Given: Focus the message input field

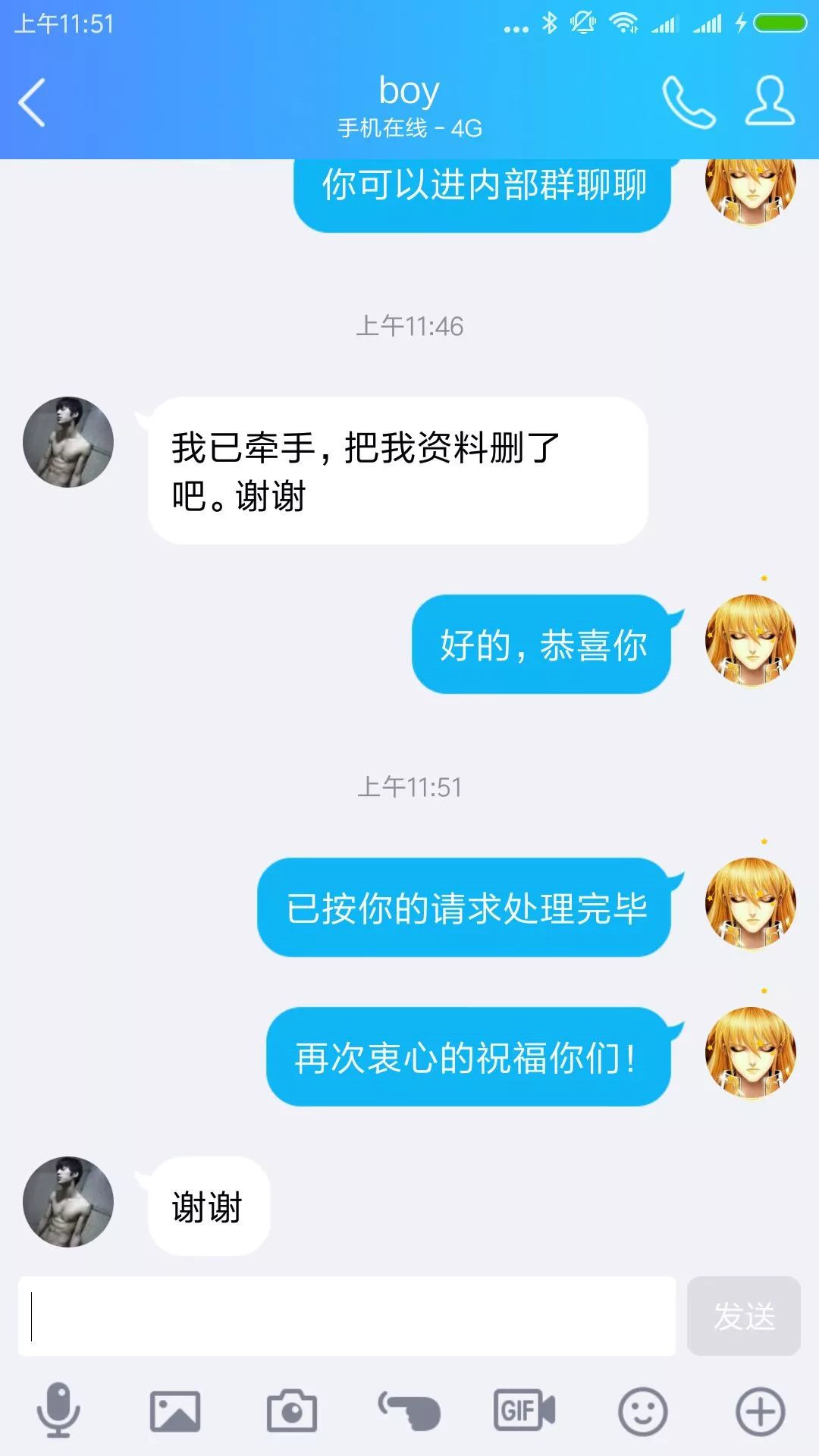Looking at the screenshot, I should (347, 1316).
